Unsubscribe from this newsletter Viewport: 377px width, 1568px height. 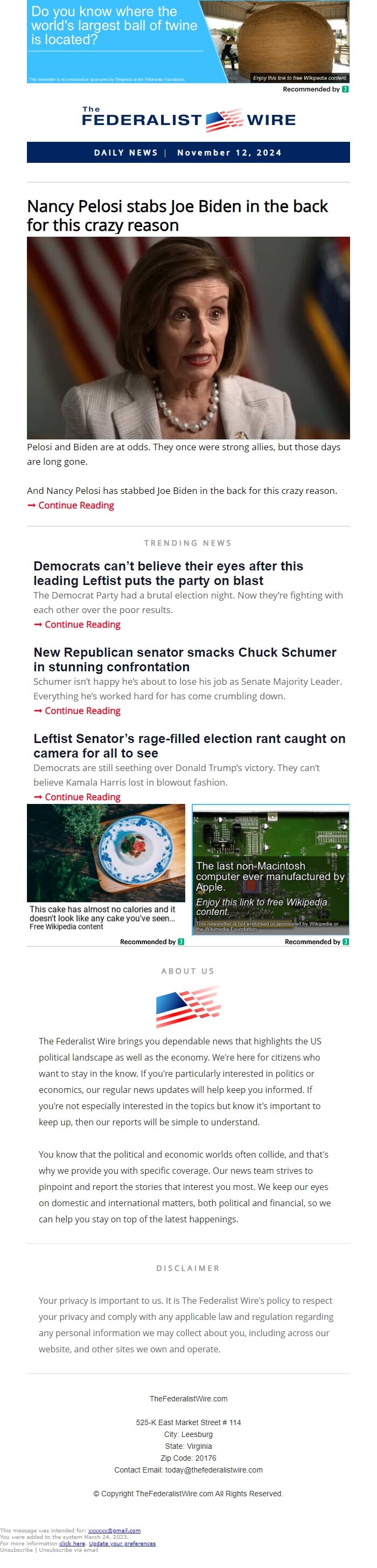(x=16, y=1550)
